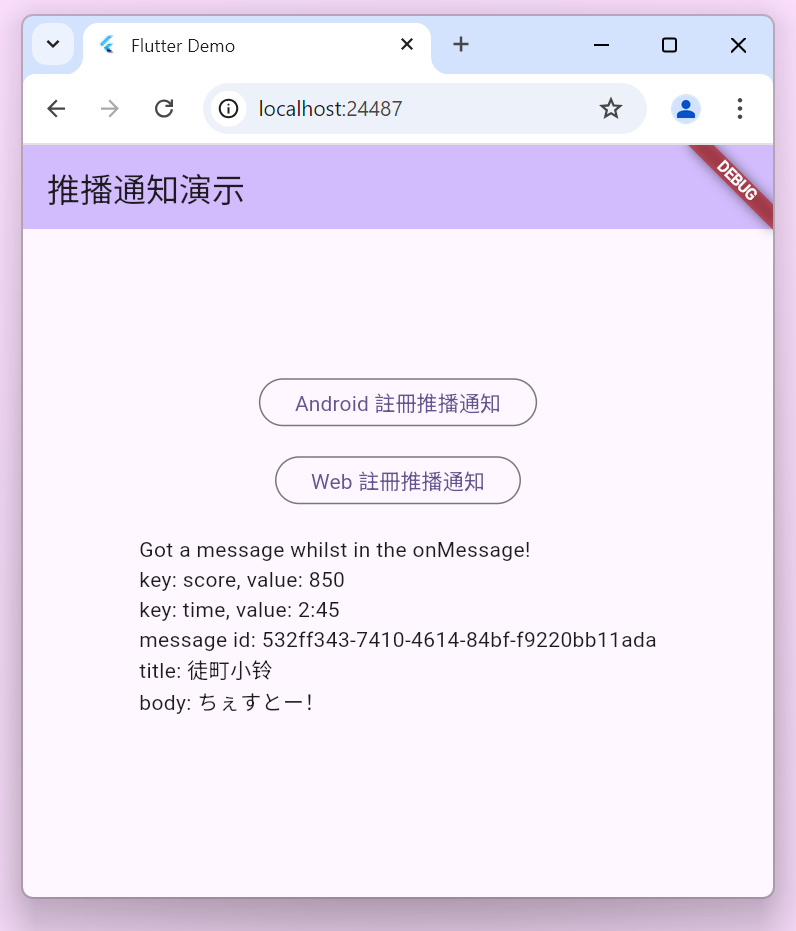The height and width of the screenshot is (931, 796).
Task: Tap the Android 註冊推播通知 button
Action: click(x=397, y=403)
